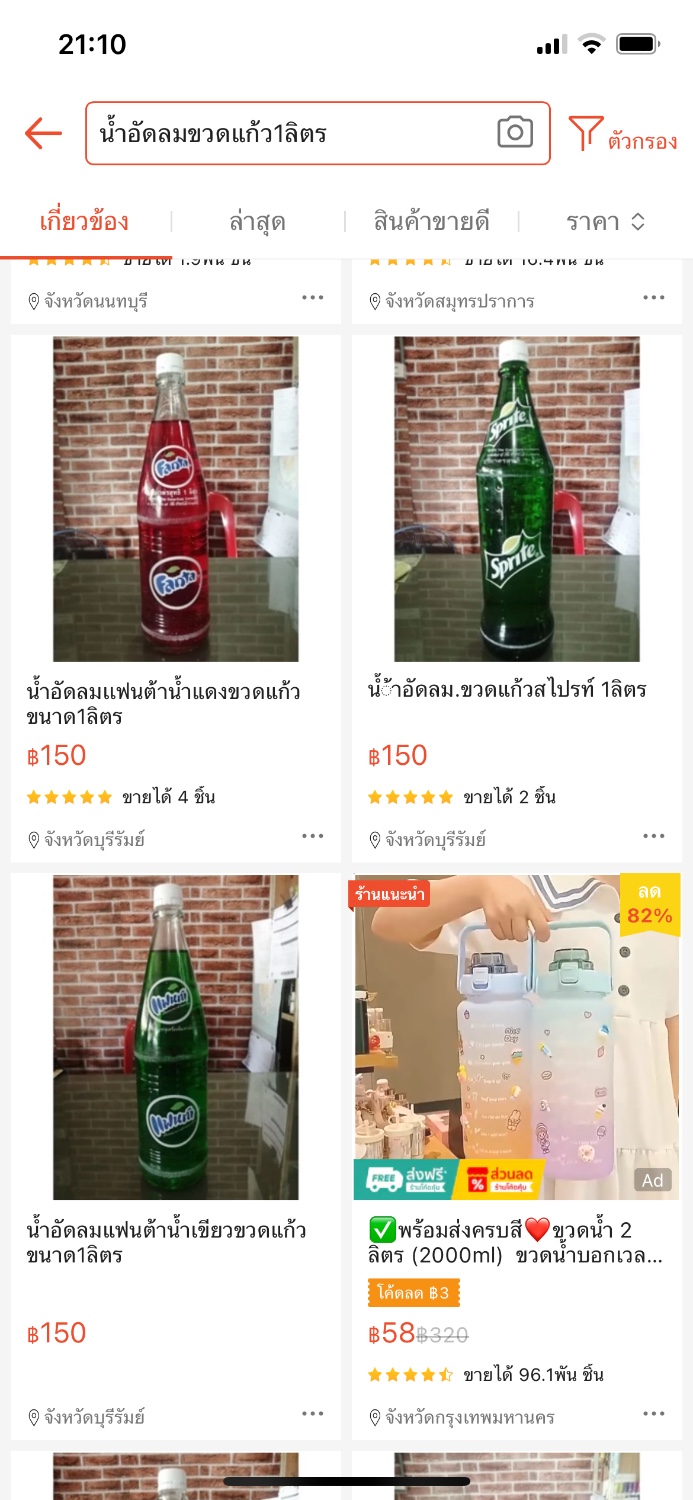Sort results by ราคา

[605, 221]
